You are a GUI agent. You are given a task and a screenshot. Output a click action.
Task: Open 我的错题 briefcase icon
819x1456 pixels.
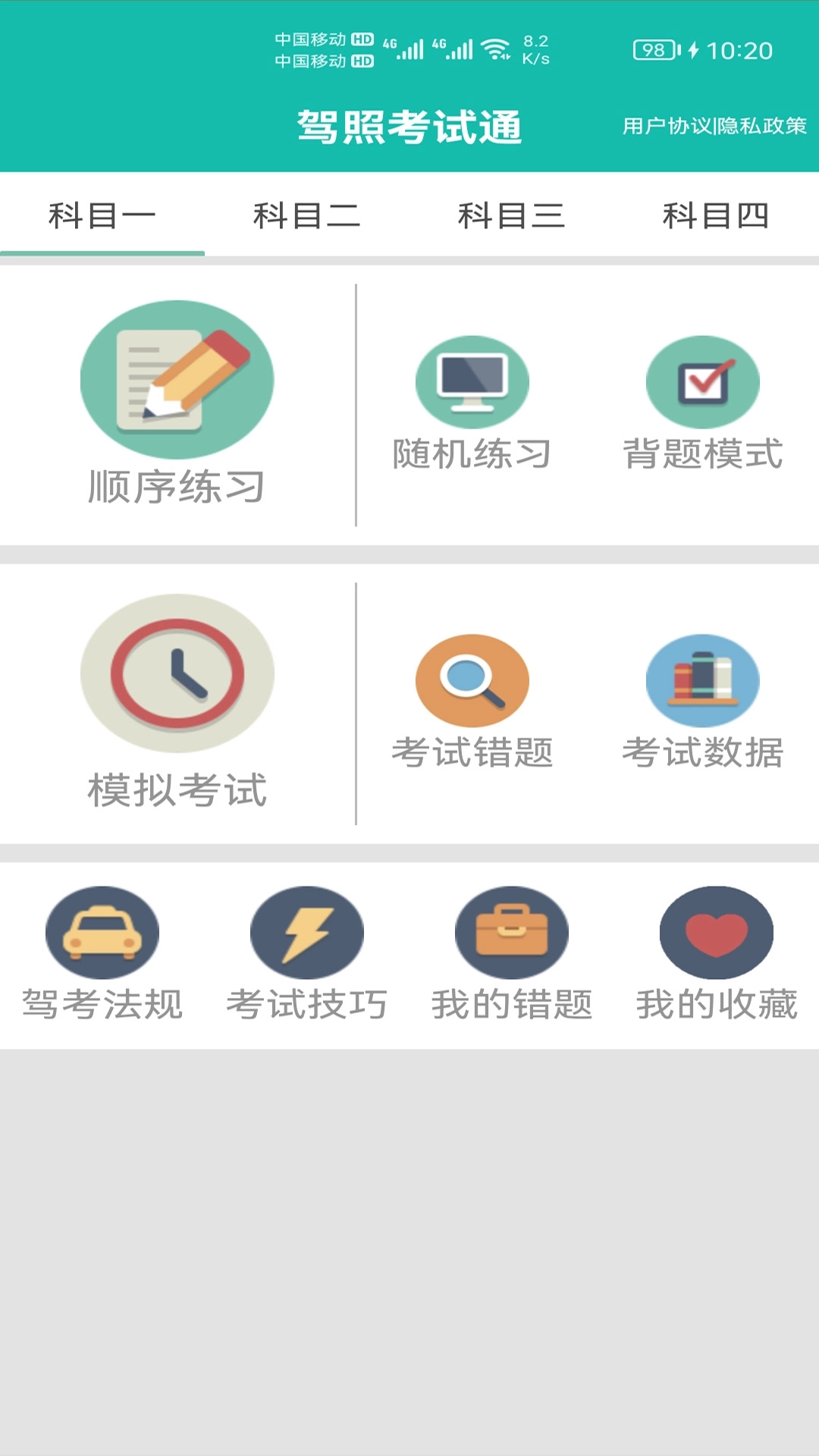[510, 931]
